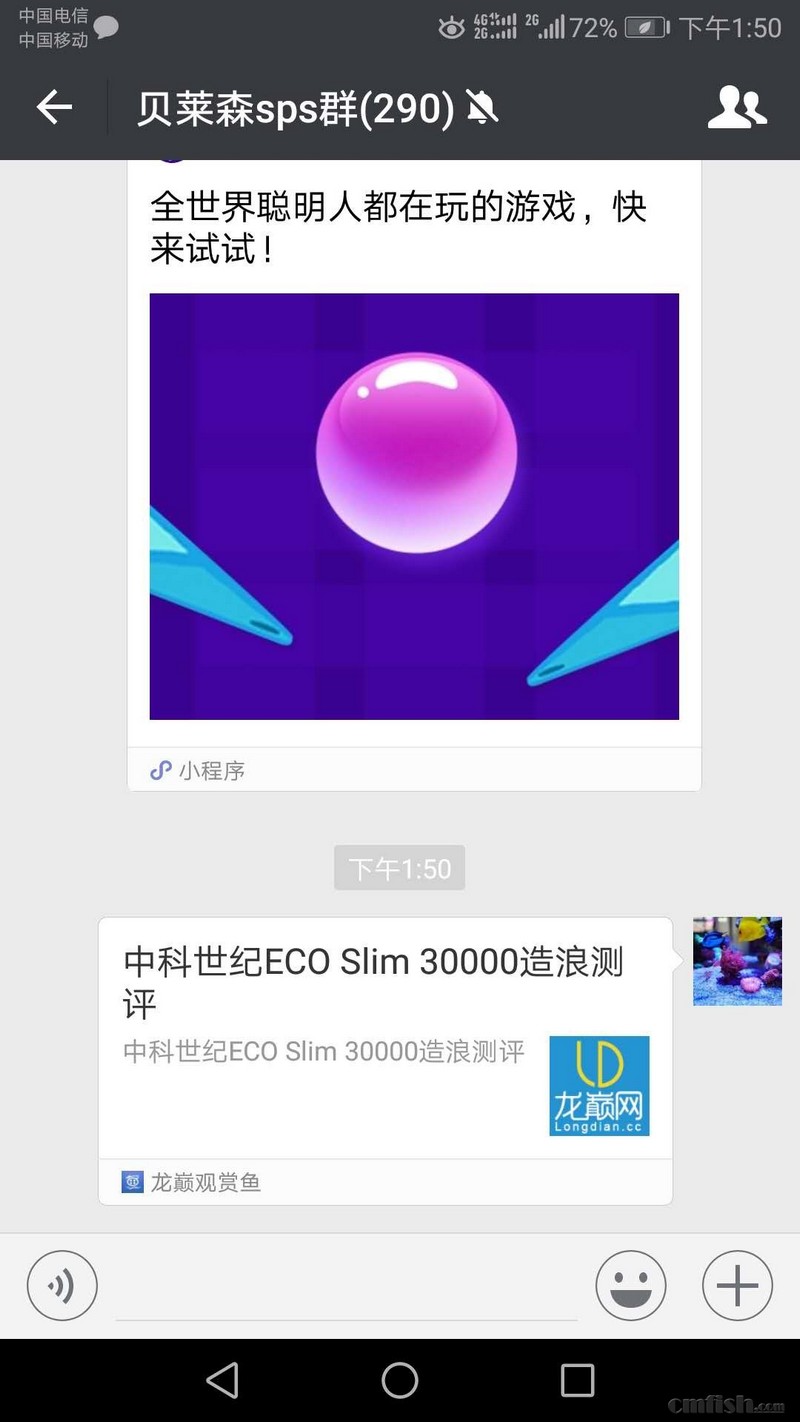Open the emoji picker
800x1422 pixels.
click(x=631, y=1286)
